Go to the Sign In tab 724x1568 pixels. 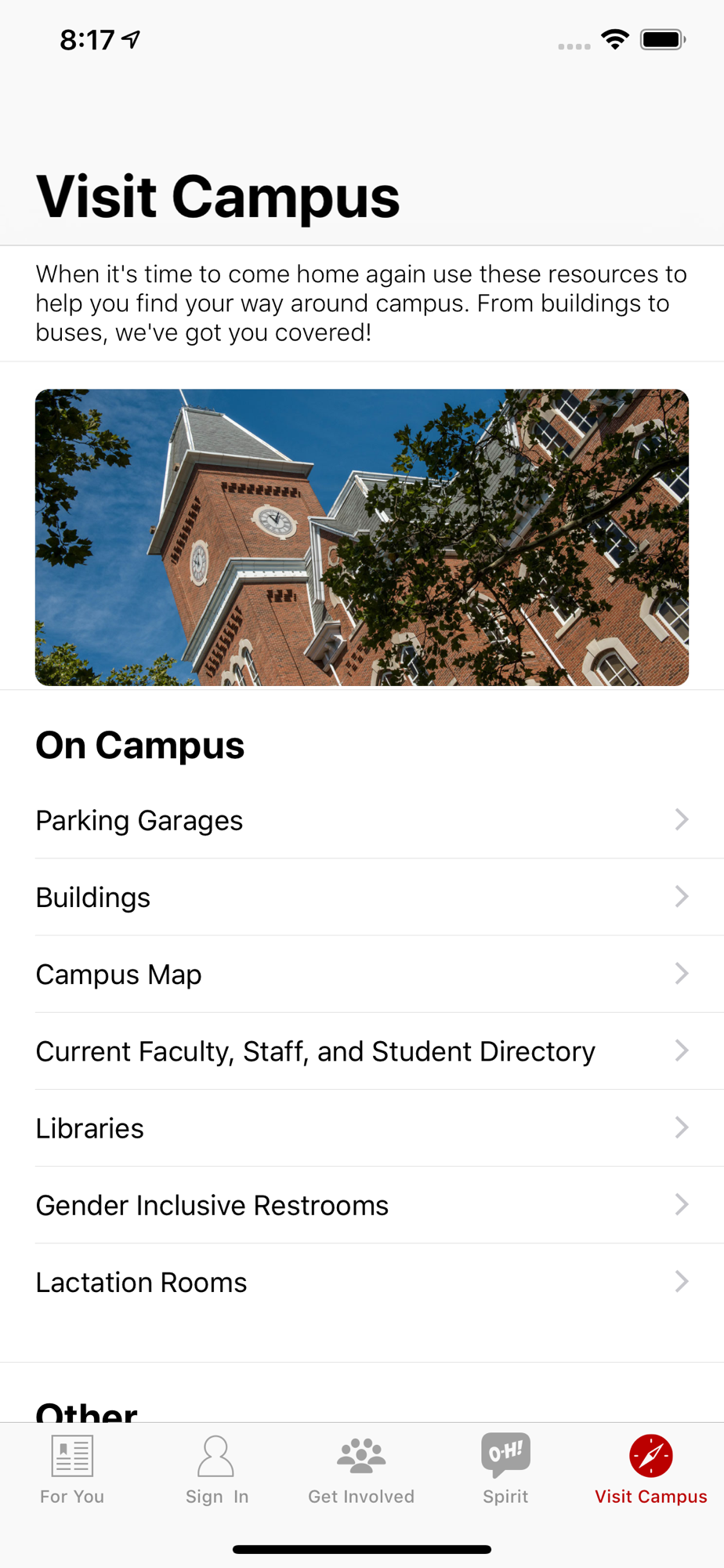[217, 1470]
